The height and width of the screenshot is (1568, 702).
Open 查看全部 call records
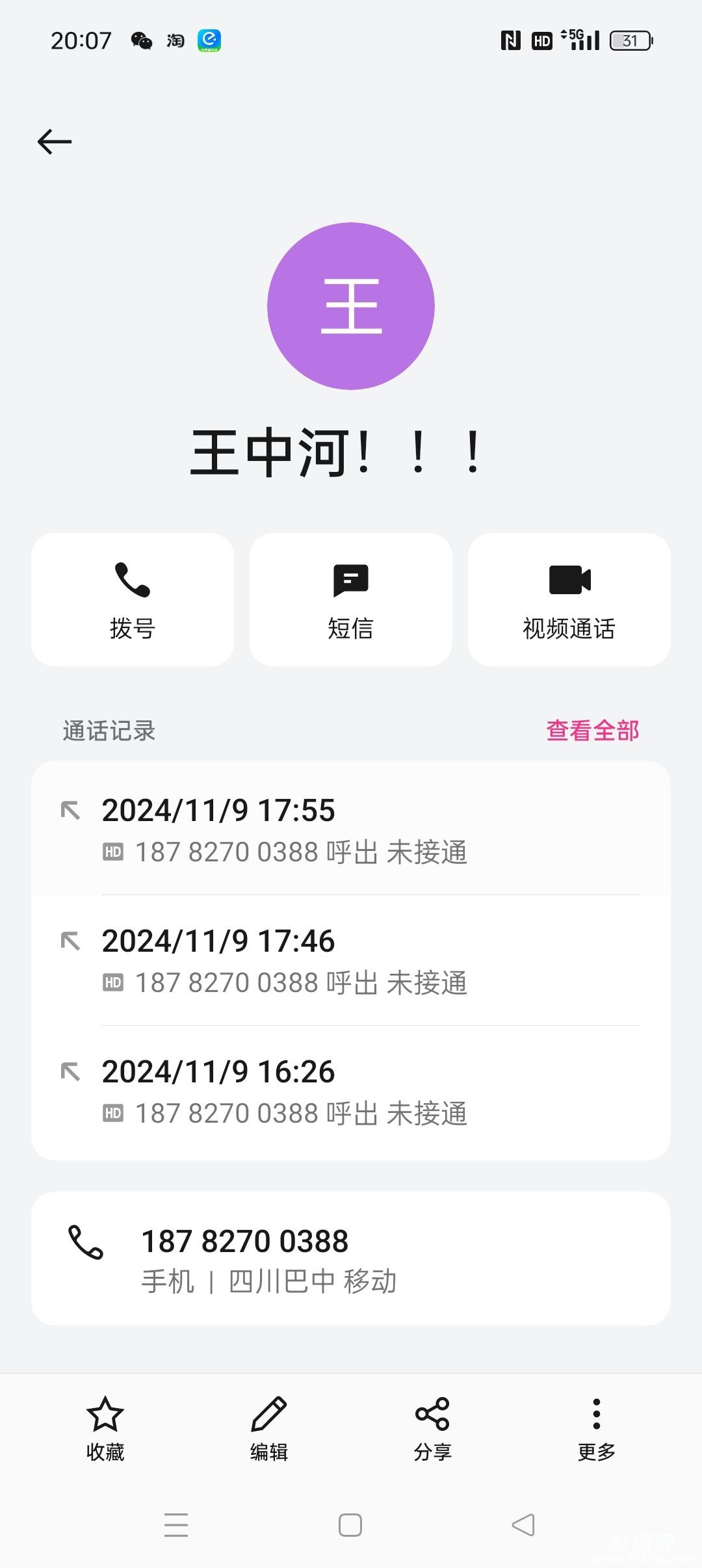[592, 731]
